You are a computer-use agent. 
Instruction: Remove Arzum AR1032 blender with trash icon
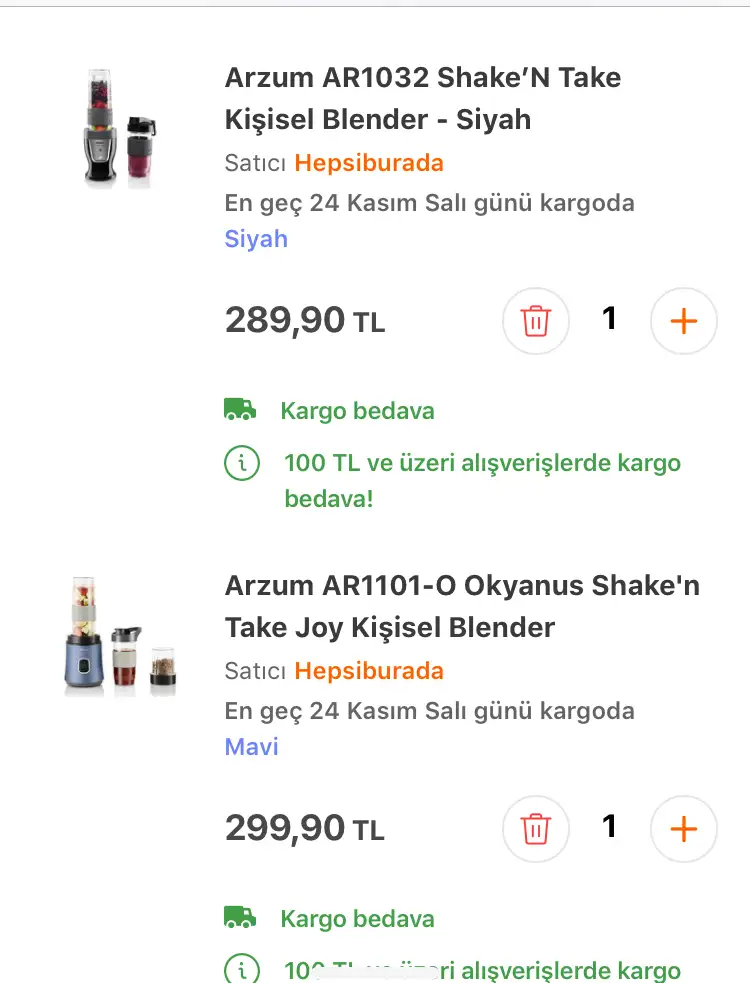(536, 321)
